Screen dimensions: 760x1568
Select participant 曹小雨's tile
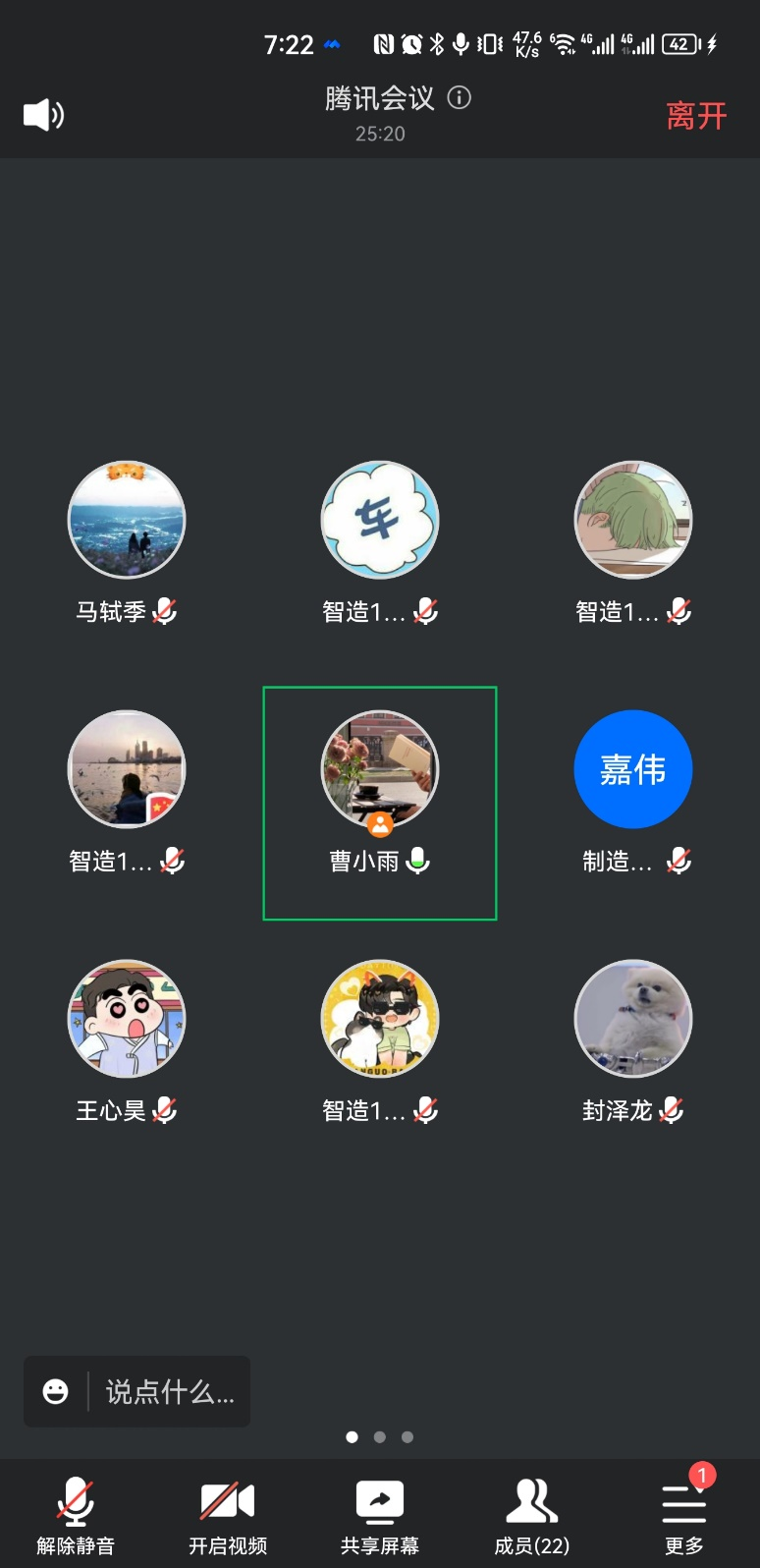pyautogui.click(x=380, y=803)
